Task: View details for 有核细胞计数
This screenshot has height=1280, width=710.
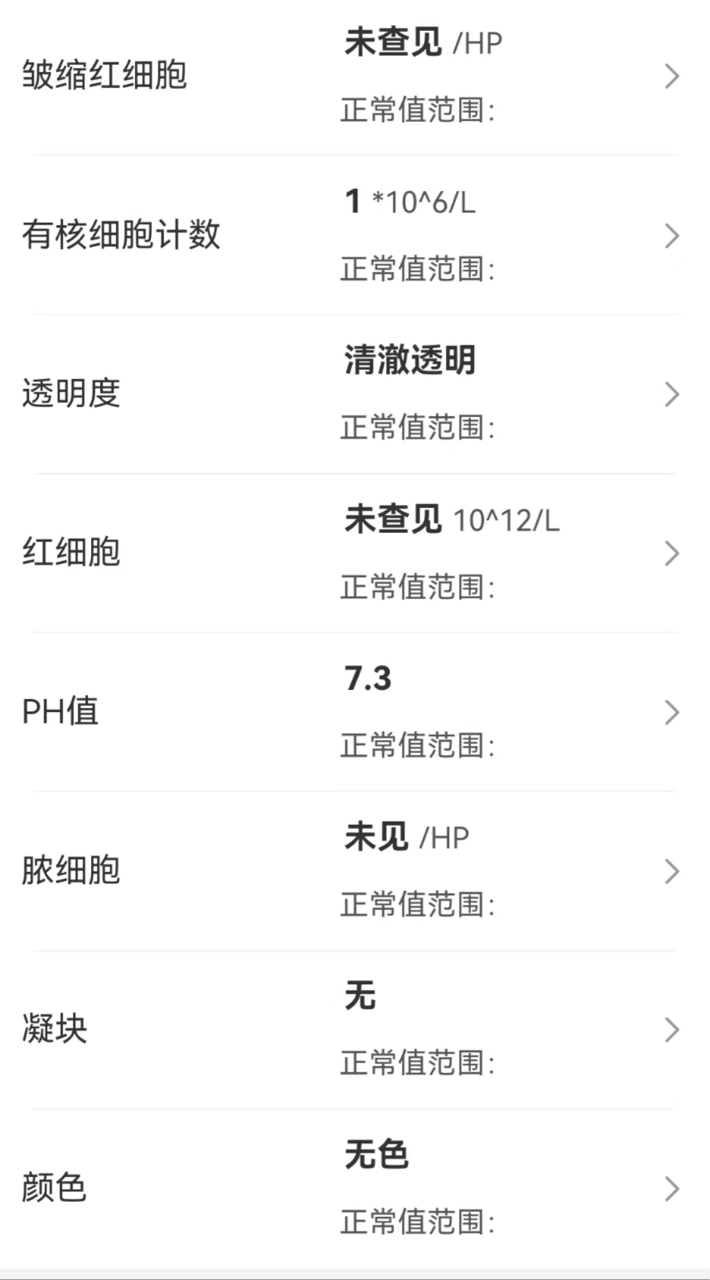Action: click(x=355, y=235)
